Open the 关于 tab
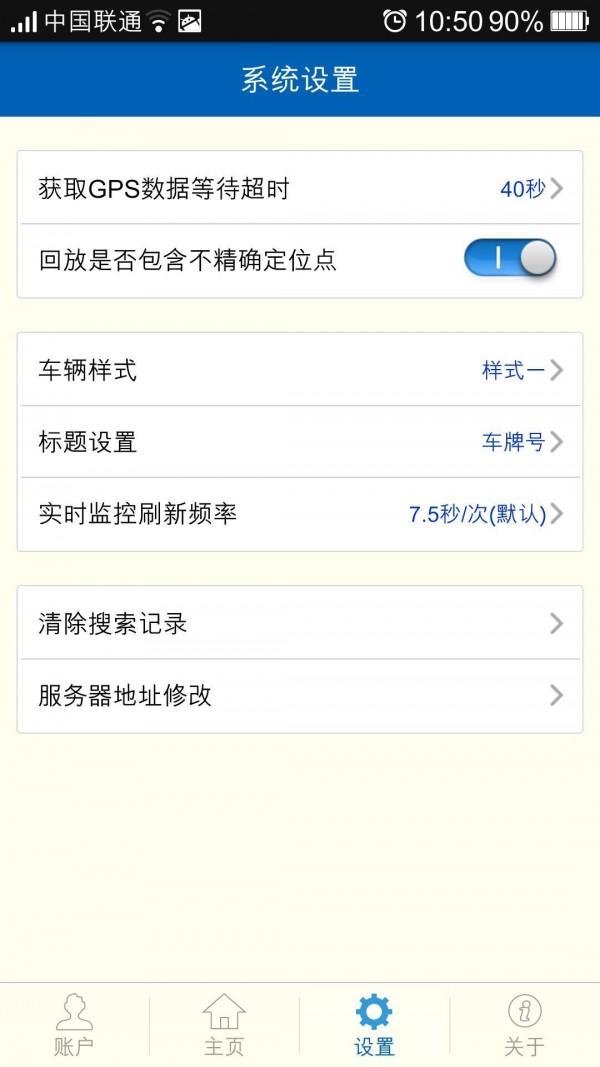Viewport: 600px width, 1067px height. pos(524,1025)
